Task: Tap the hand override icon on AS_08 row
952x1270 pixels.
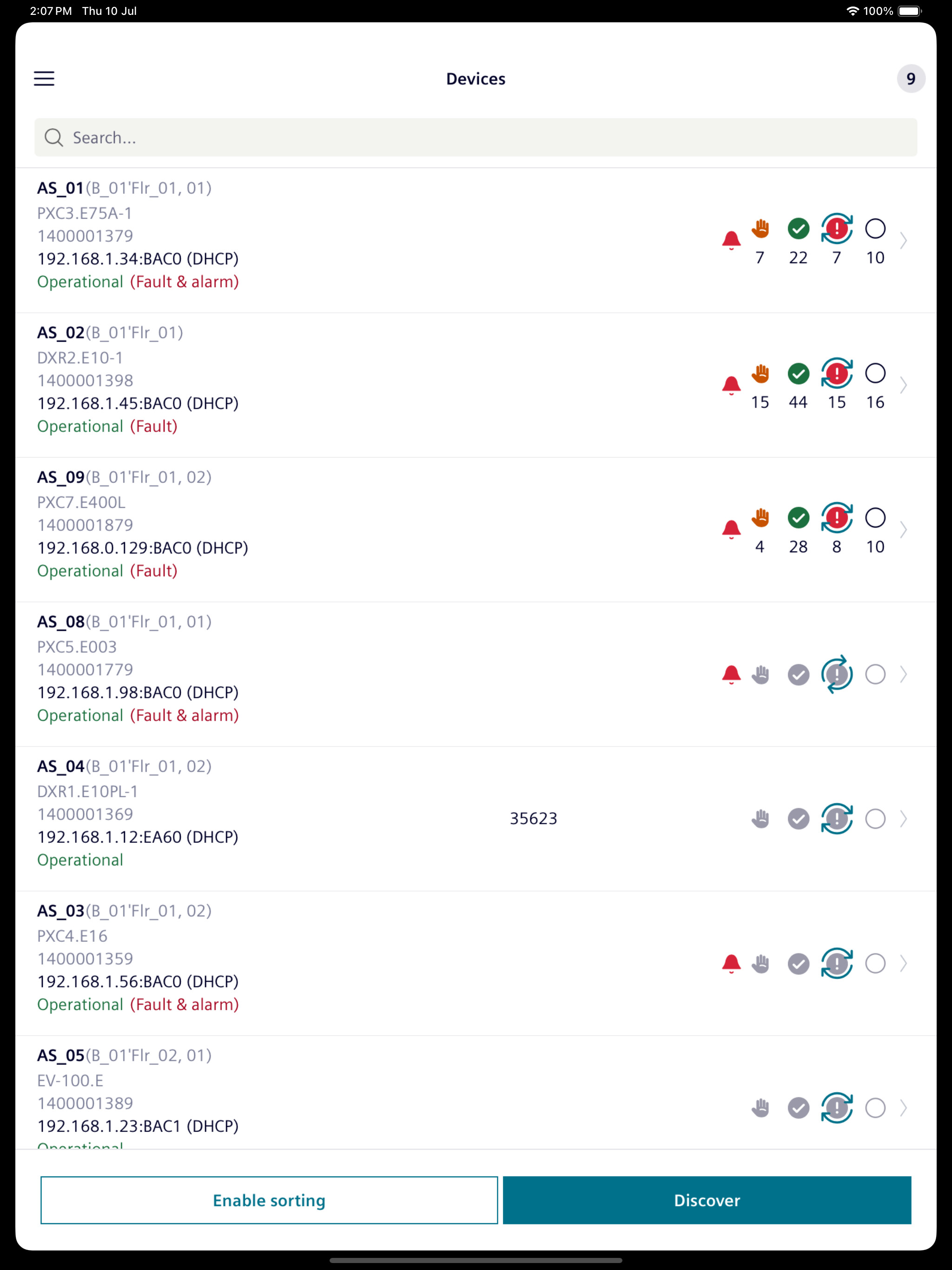Action: click(760, 675)
